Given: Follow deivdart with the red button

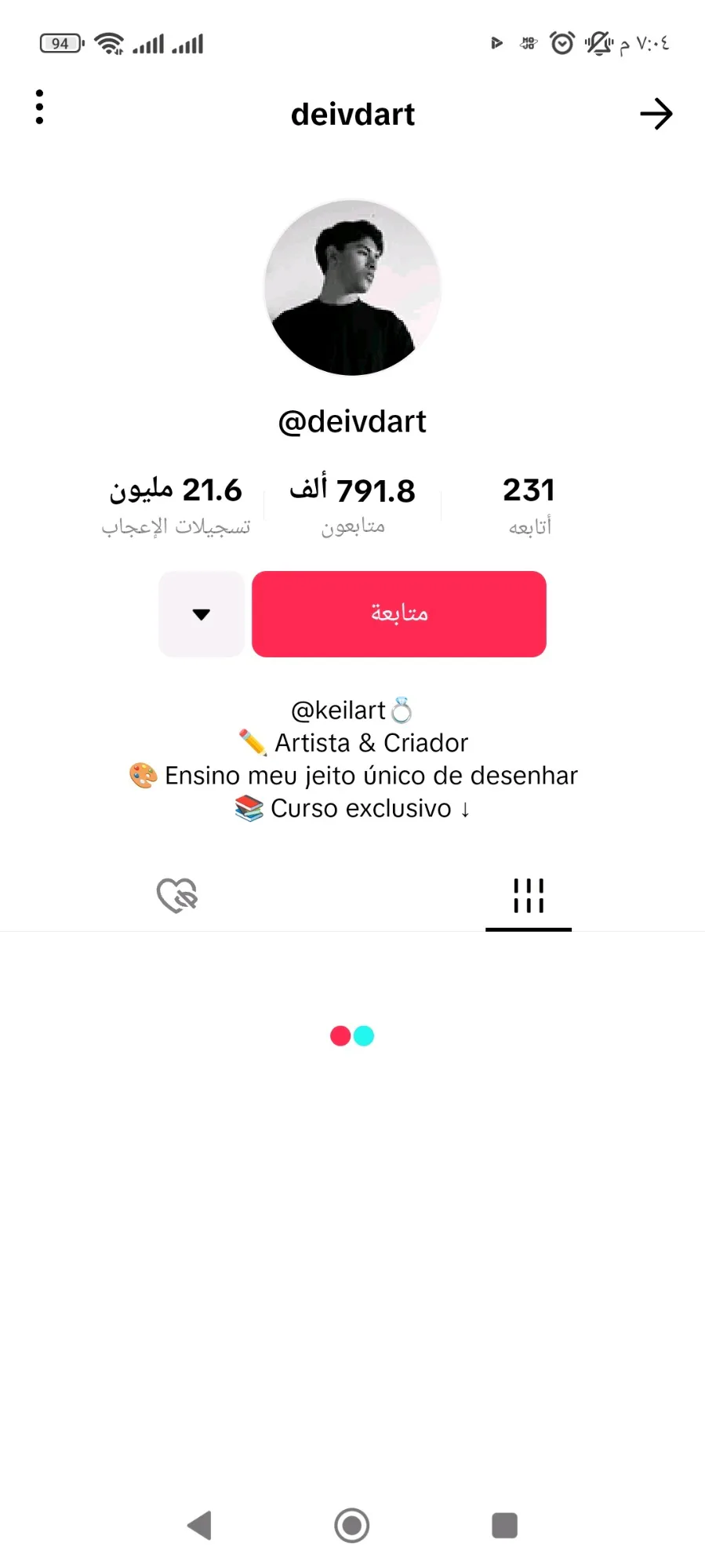Looking at the screenshot, I should point(398,614).
